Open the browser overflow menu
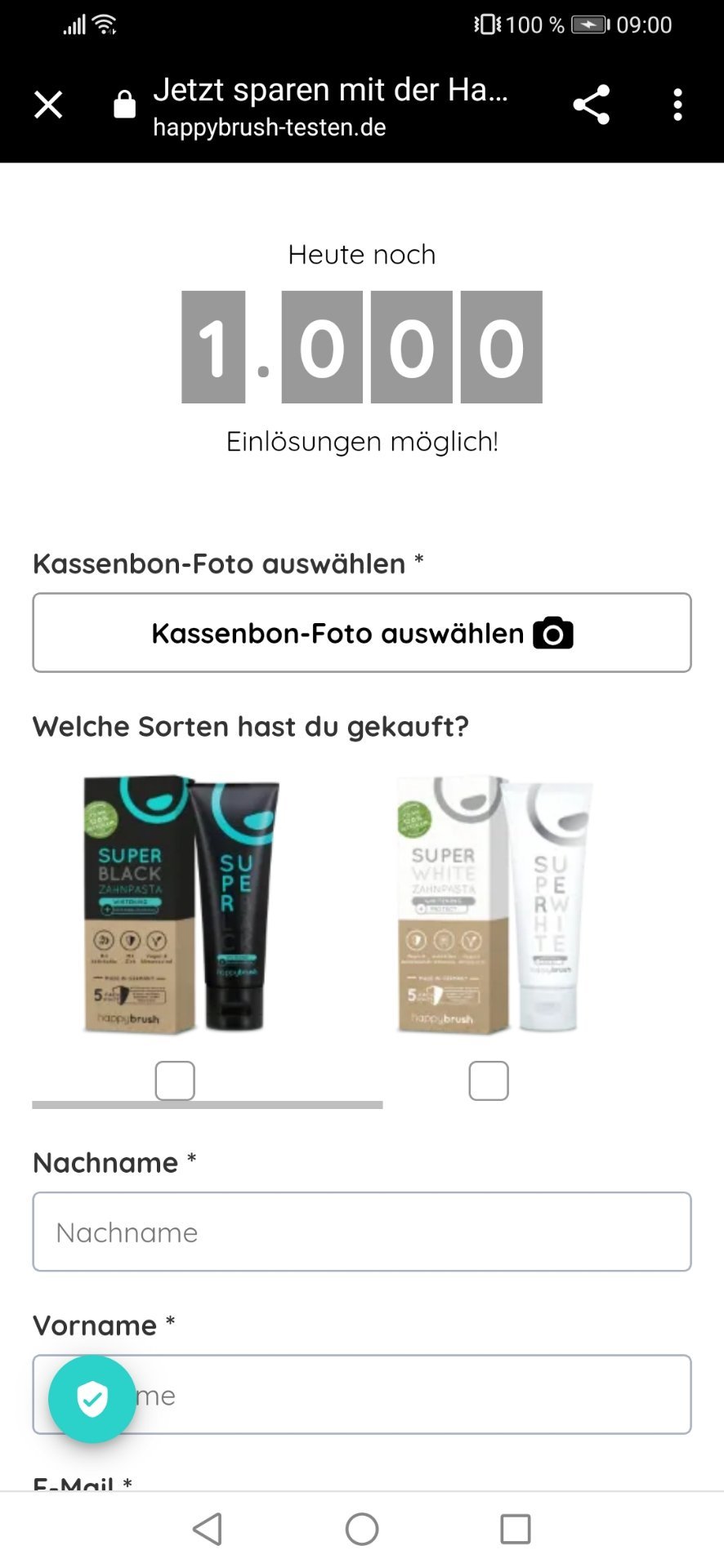 click(677, 105)
